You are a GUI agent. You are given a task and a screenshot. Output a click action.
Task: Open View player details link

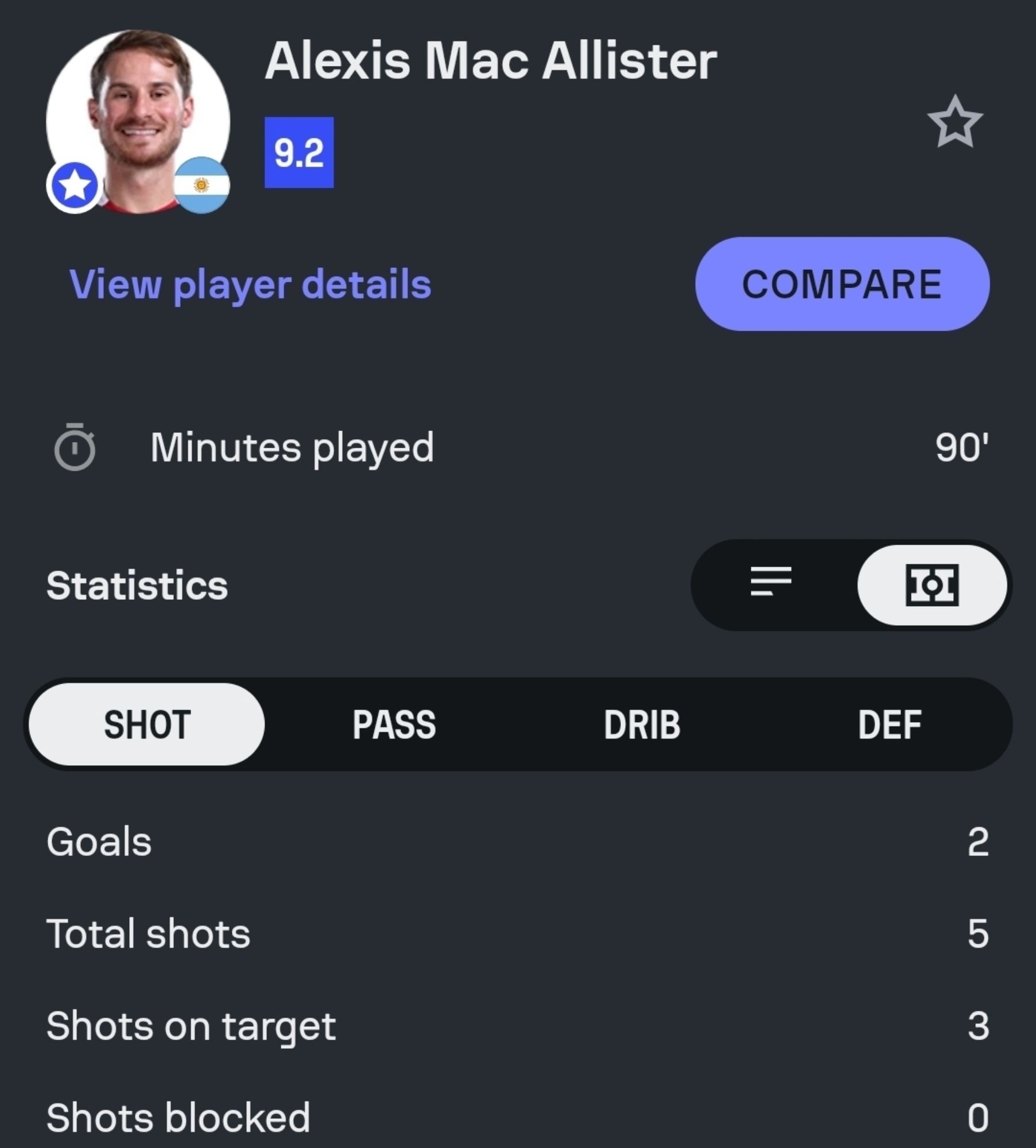click(x=250, y=284)
